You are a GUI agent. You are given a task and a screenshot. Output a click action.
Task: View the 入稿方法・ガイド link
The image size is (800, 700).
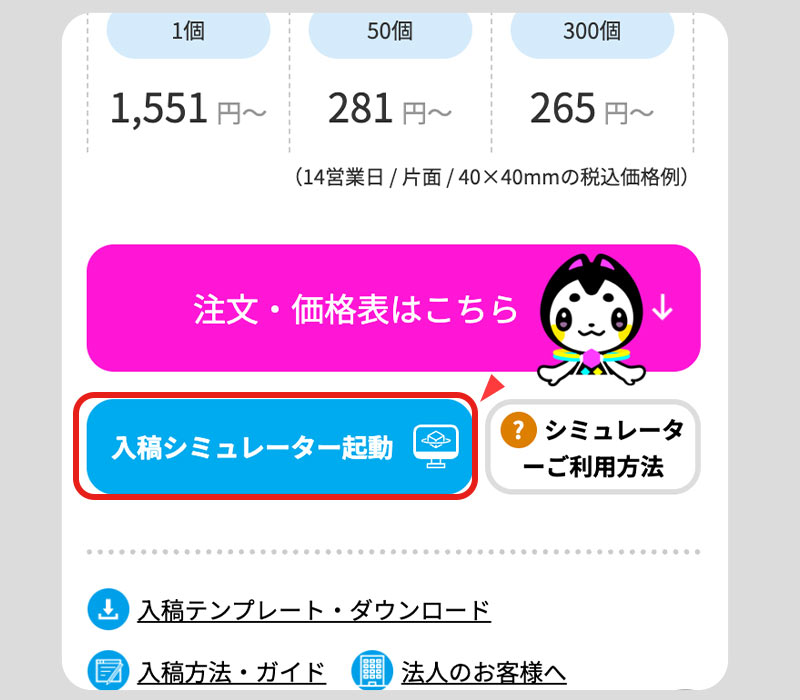point(231,670)
